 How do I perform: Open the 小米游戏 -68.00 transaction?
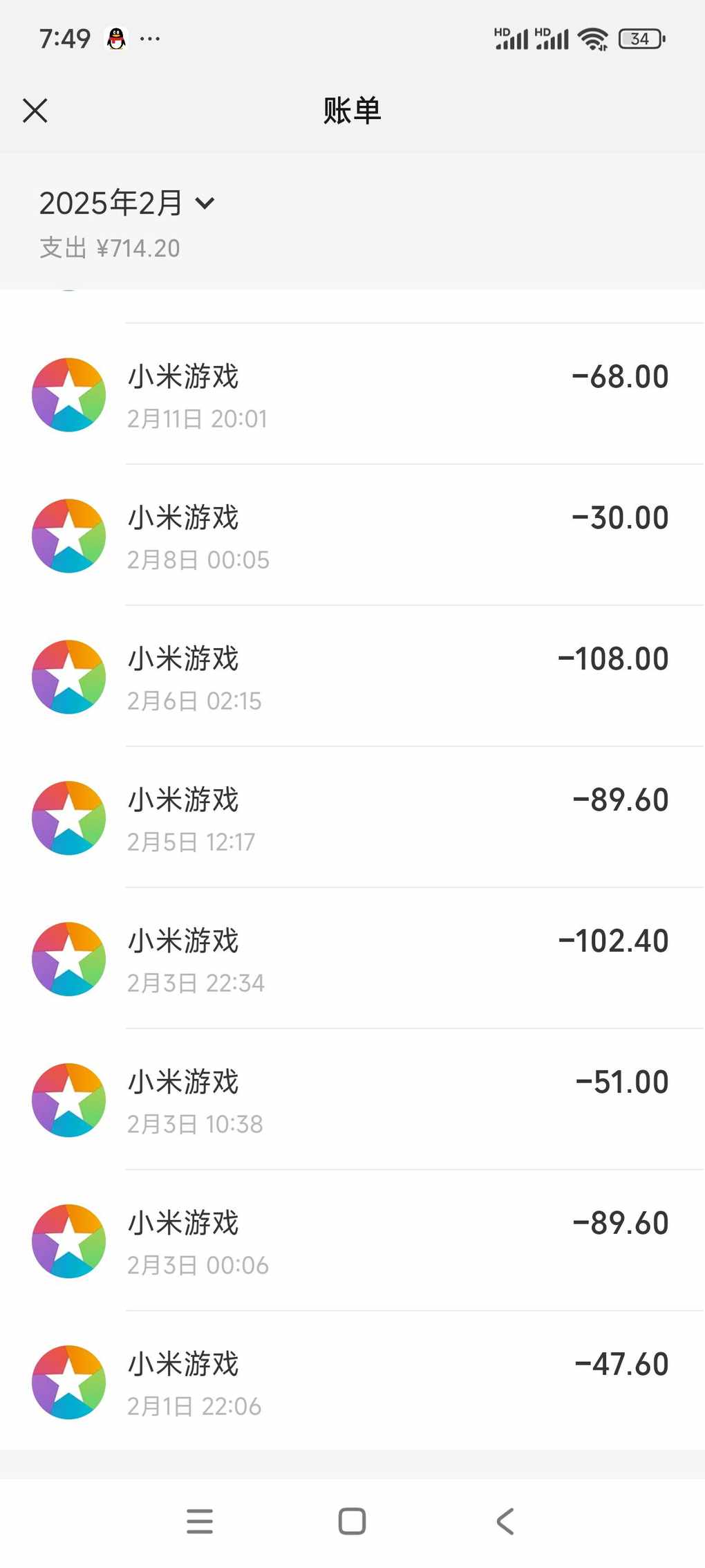(x=352, y=394)
